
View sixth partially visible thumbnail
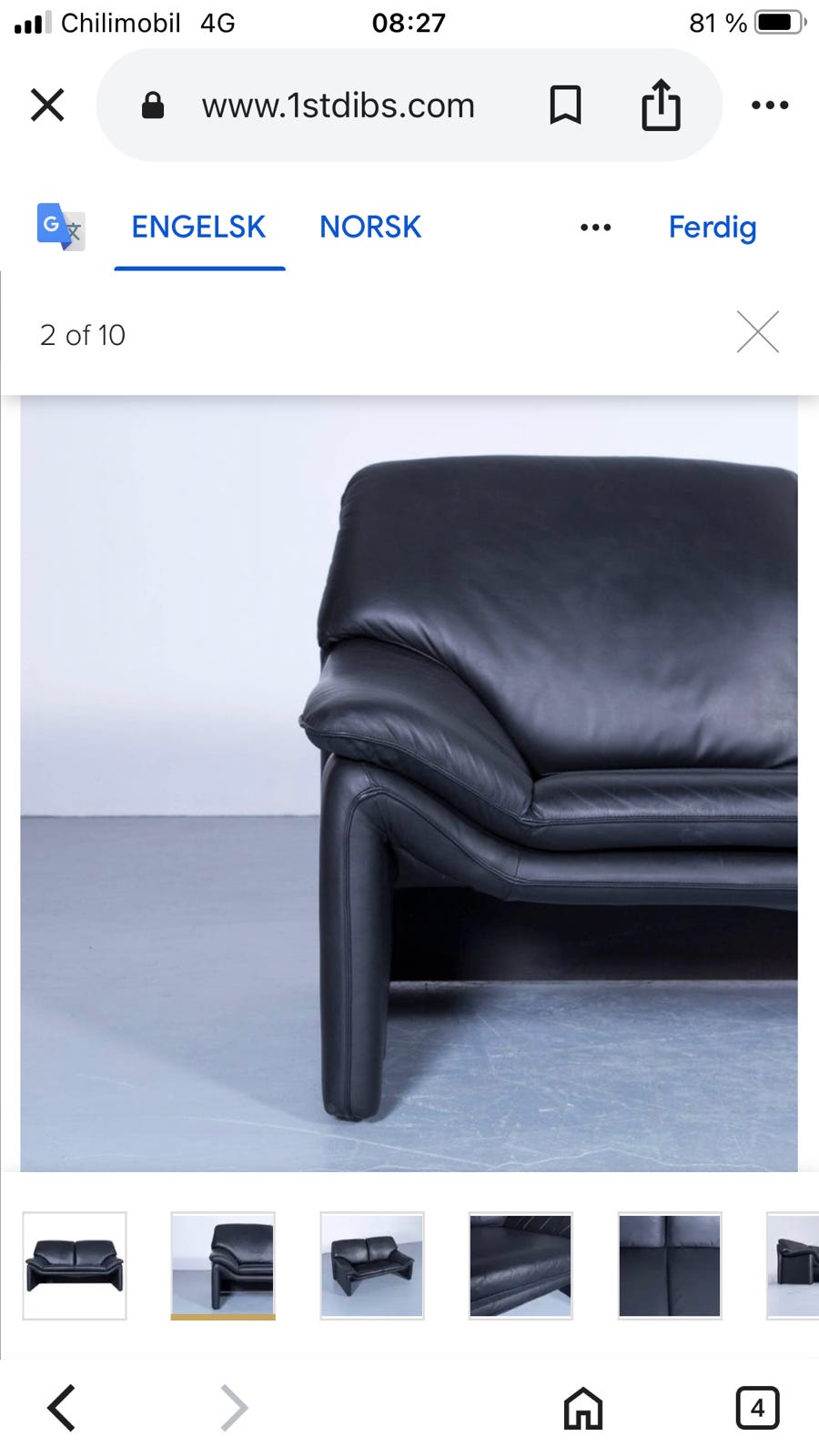coord(794,1265)
